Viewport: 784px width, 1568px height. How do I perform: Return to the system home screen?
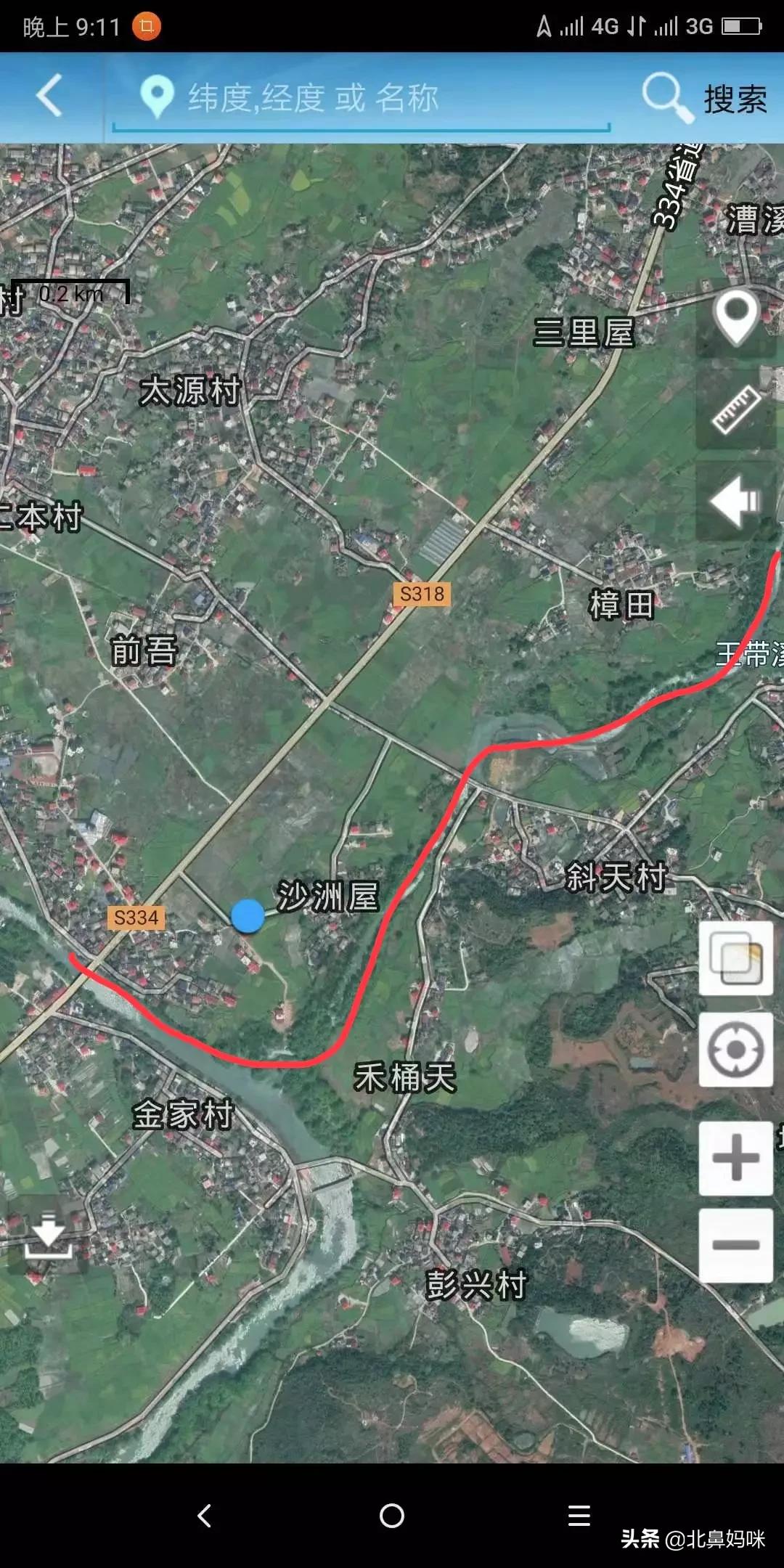pos(392,1516)
